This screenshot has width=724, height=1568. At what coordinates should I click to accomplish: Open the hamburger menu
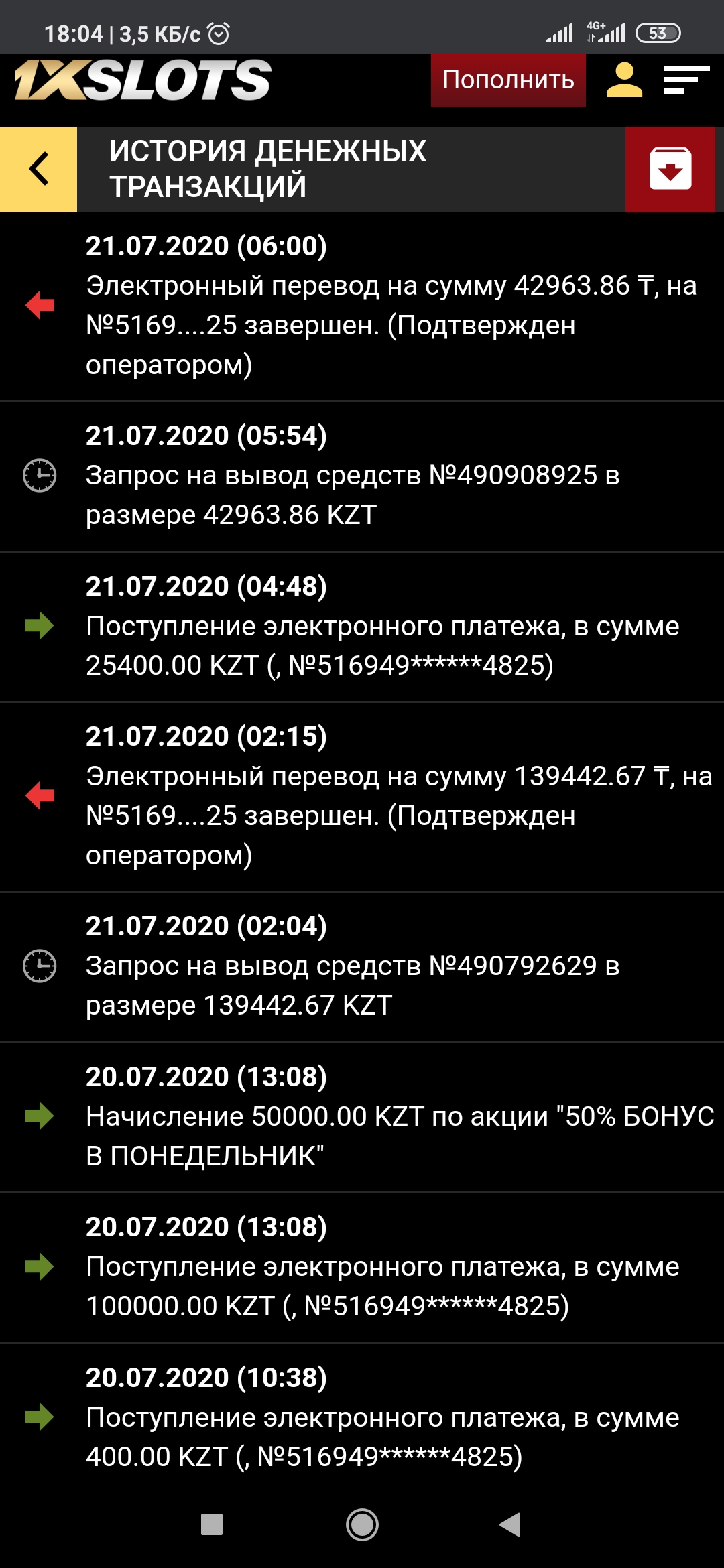tap(686, 80)
